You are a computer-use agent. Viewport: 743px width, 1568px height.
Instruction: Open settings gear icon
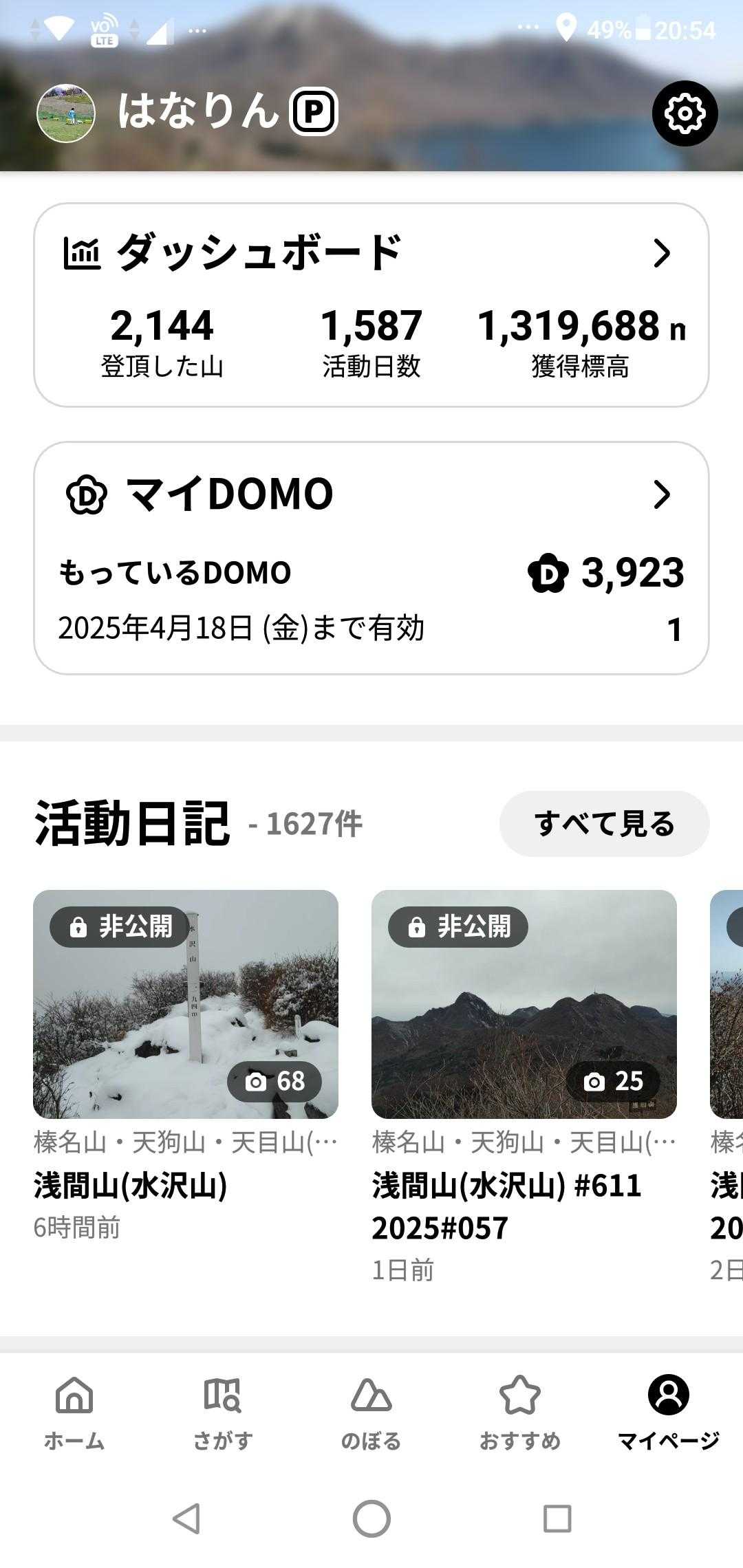coord(685,113)
